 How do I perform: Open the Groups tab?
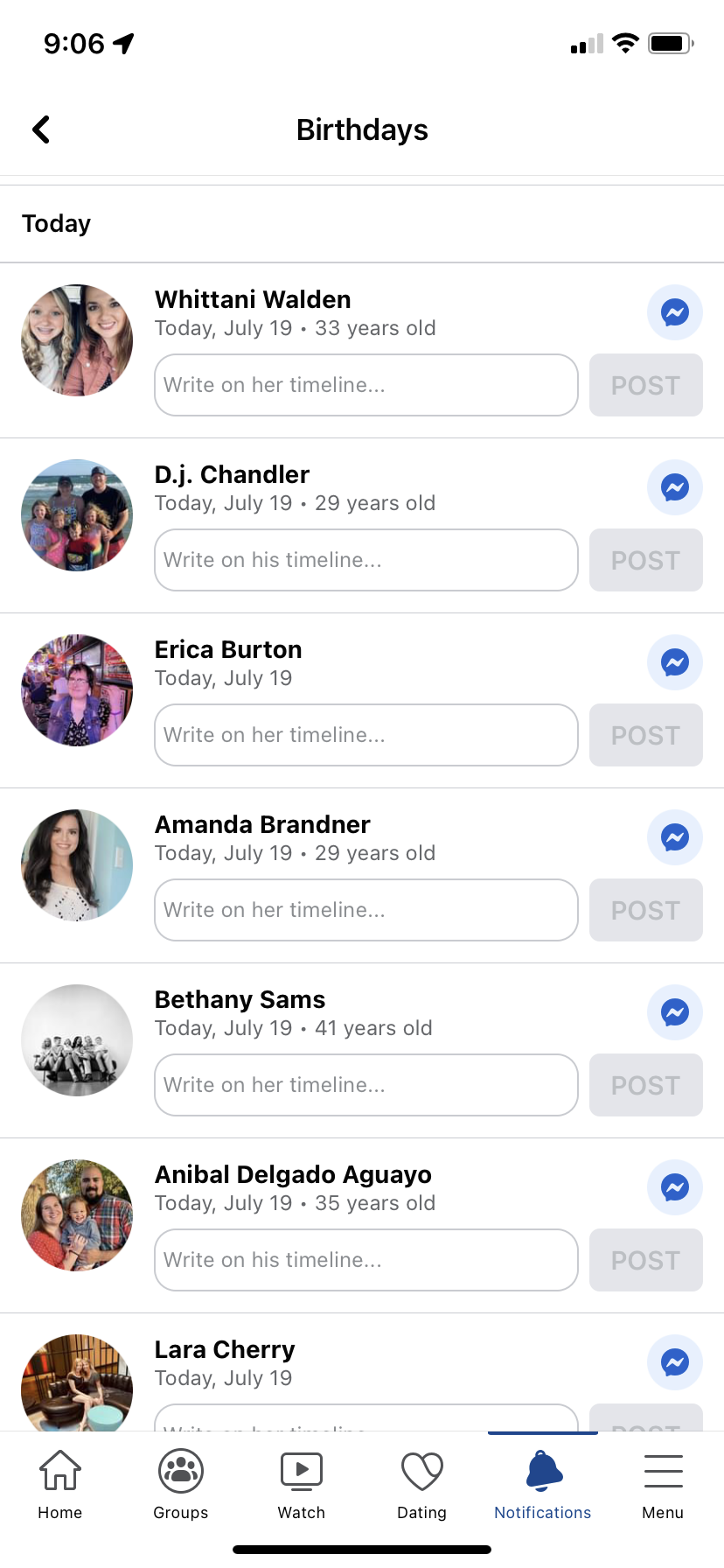click(181, 1484)
